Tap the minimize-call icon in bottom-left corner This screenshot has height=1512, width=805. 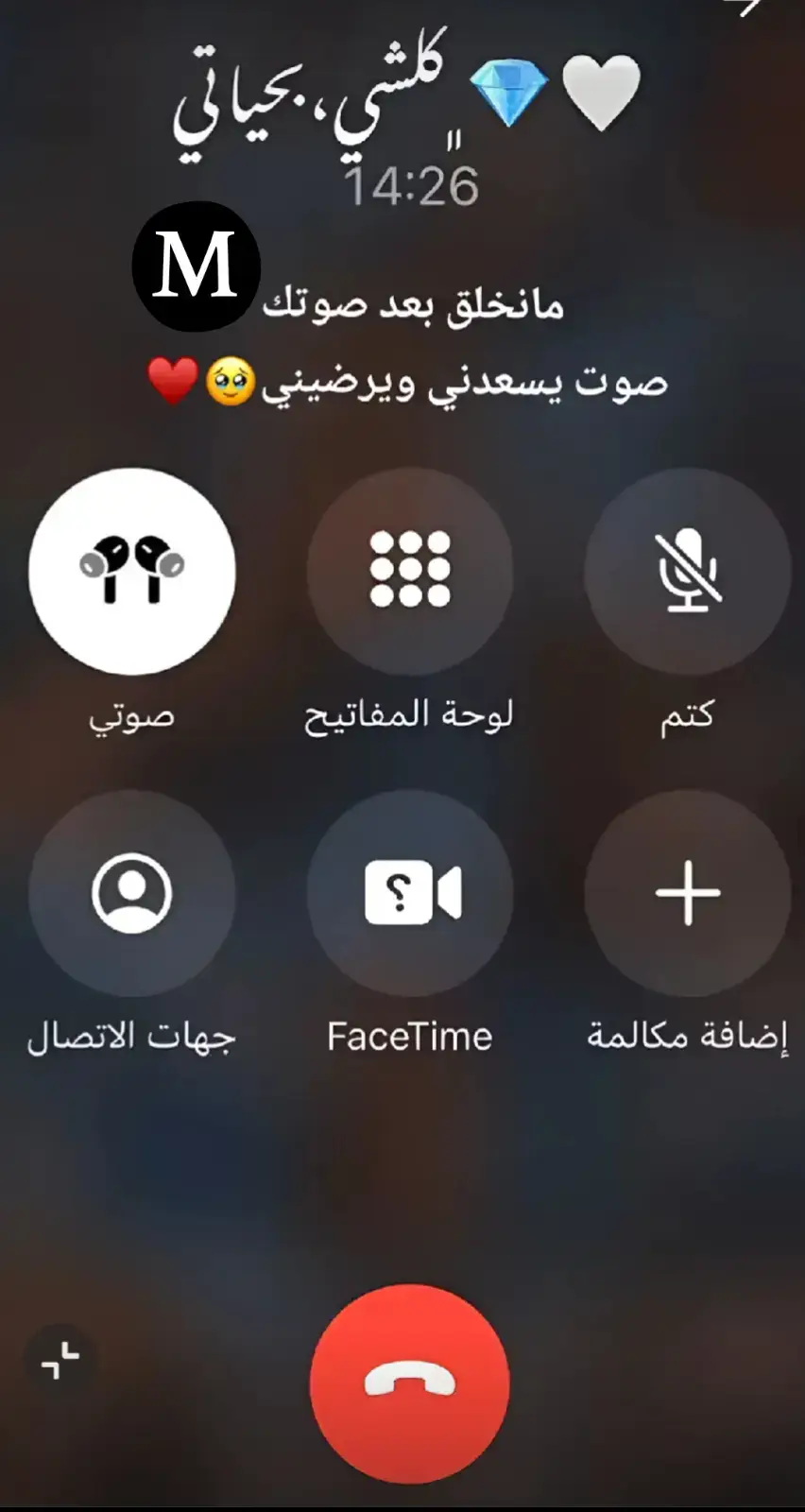pos(59,1361)
